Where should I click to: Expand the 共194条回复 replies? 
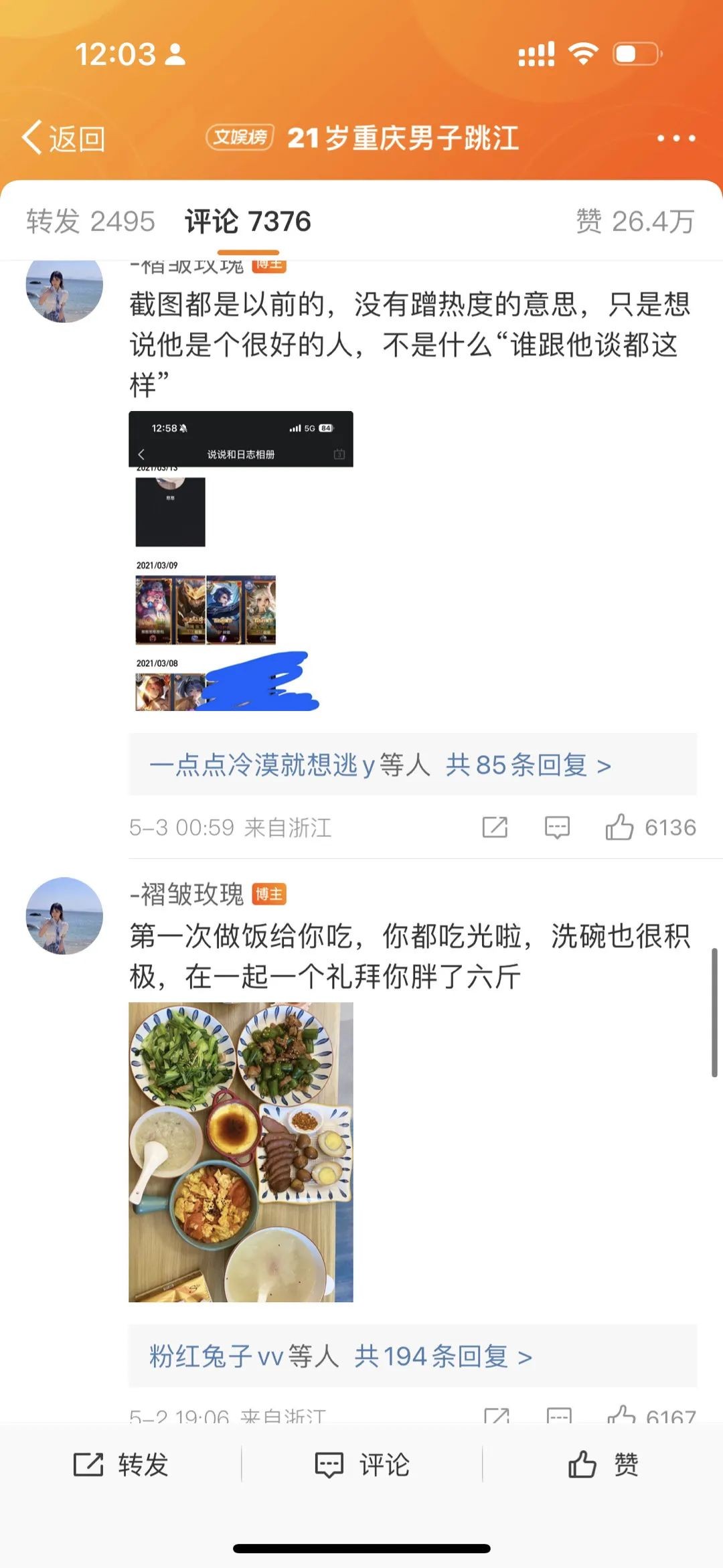click(x=443, y=1356)
